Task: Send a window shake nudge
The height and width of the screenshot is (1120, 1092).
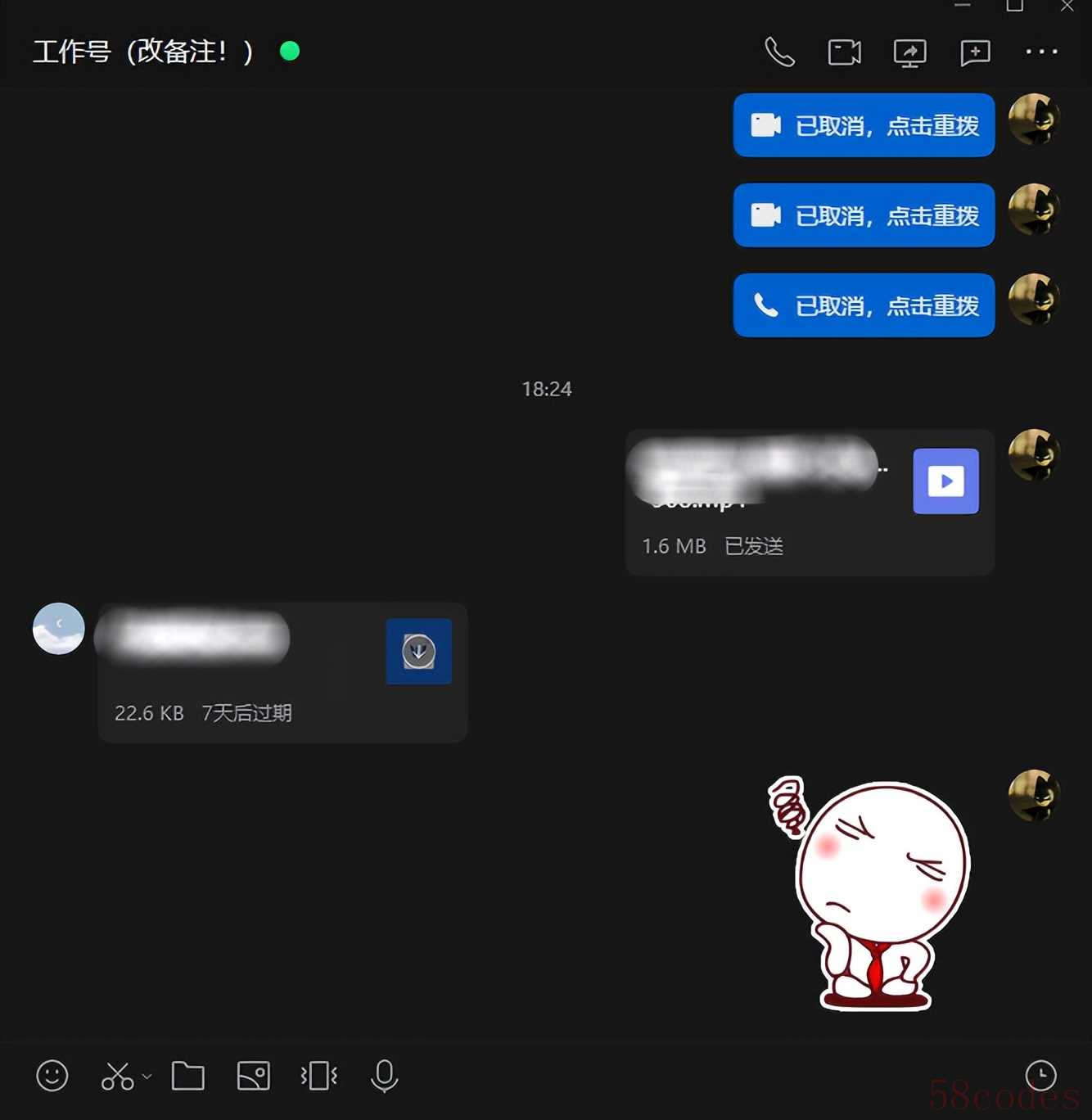Action: (318, 1076)
